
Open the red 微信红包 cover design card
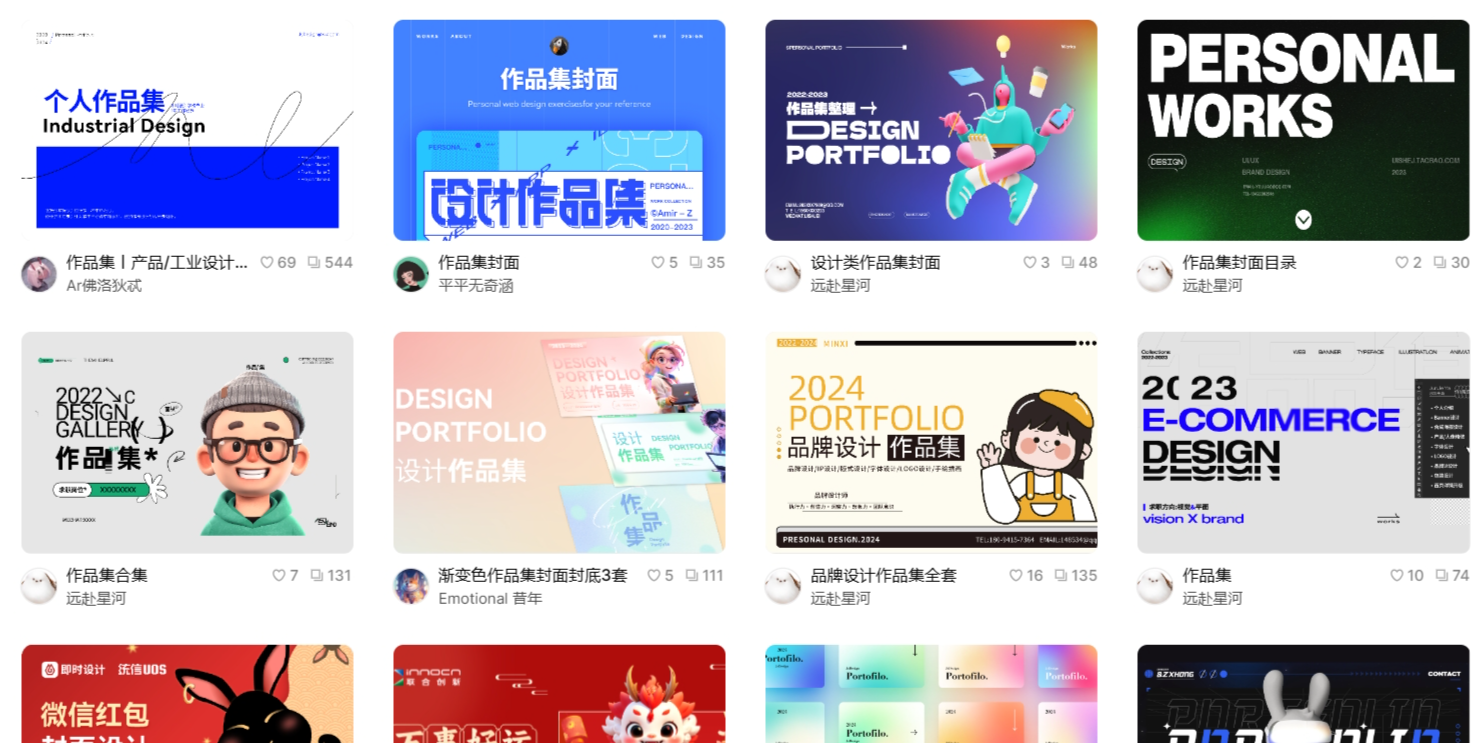187,694
